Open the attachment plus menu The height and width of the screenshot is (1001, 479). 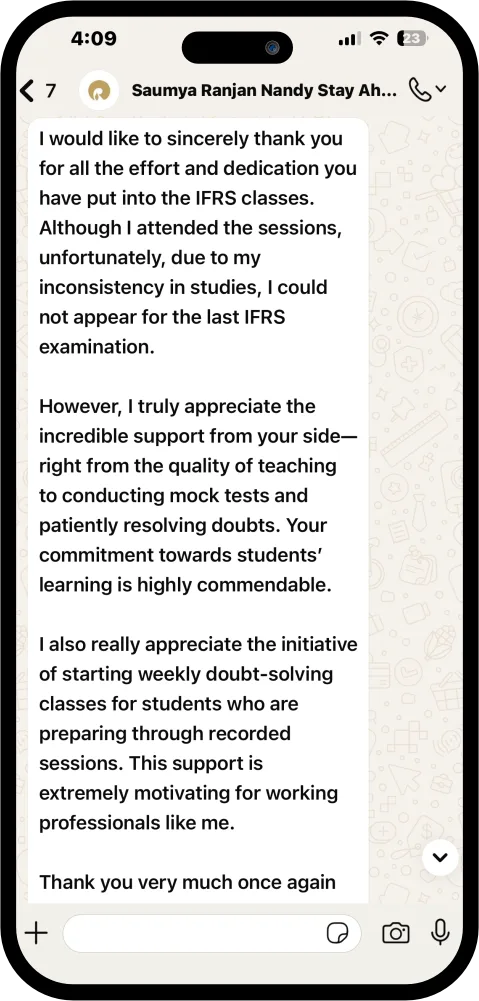point(36,933)
